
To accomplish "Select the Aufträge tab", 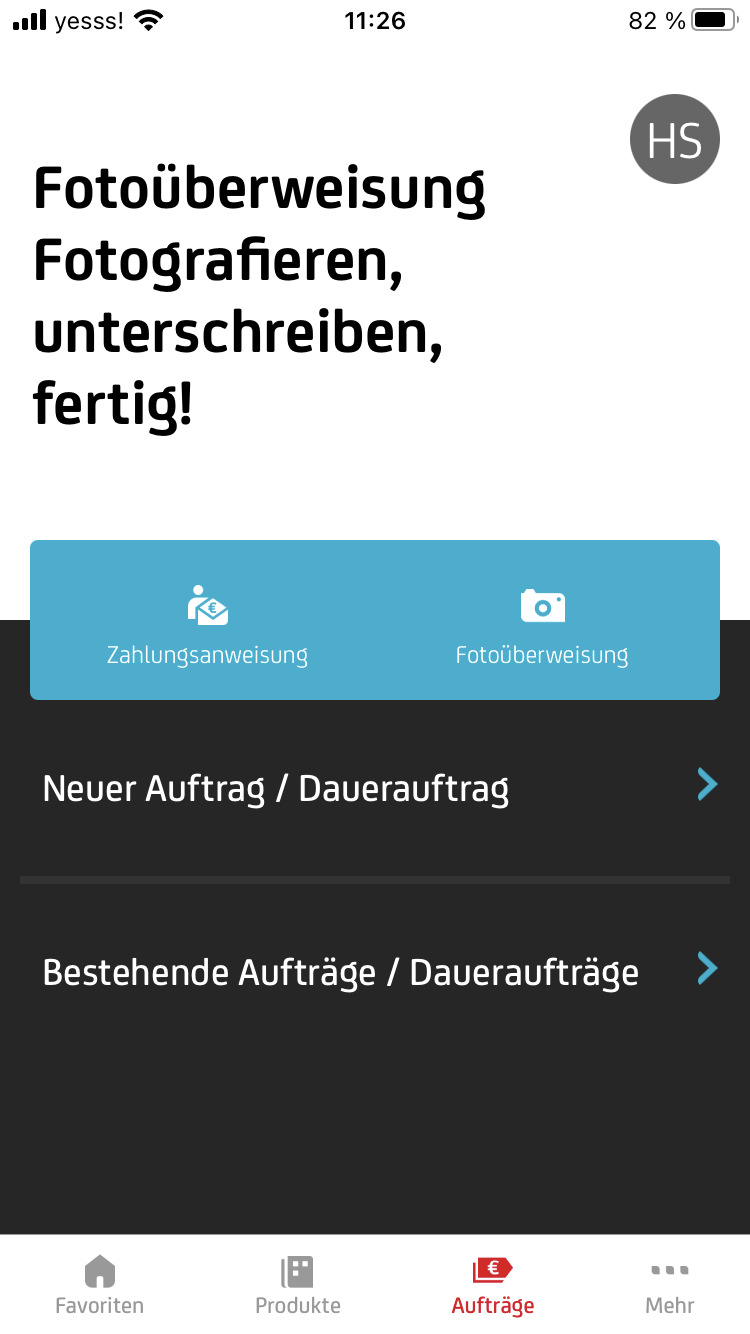I will pyautogui.click(x=493, y=1285).
